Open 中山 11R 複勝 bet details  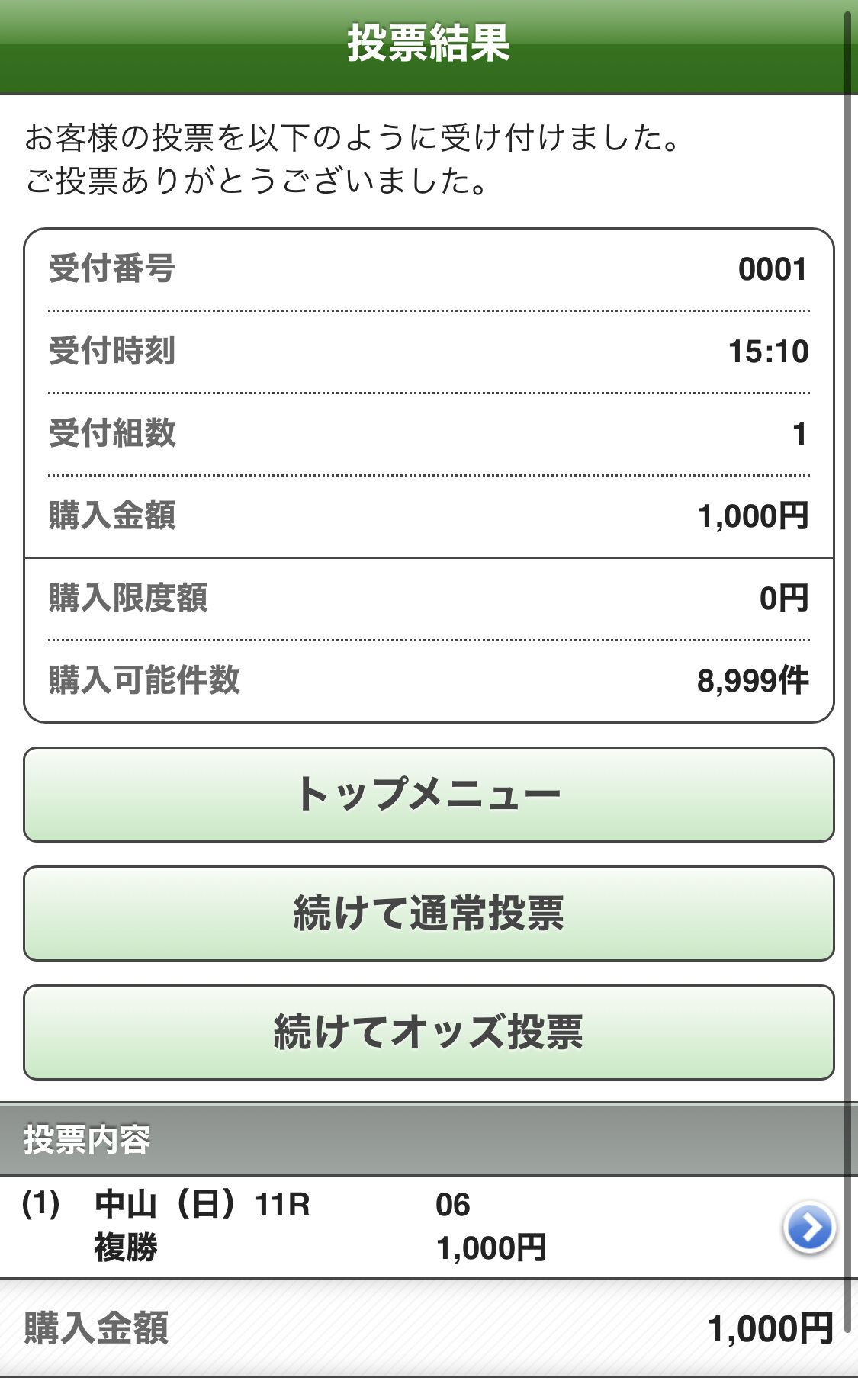[808, 1227]
